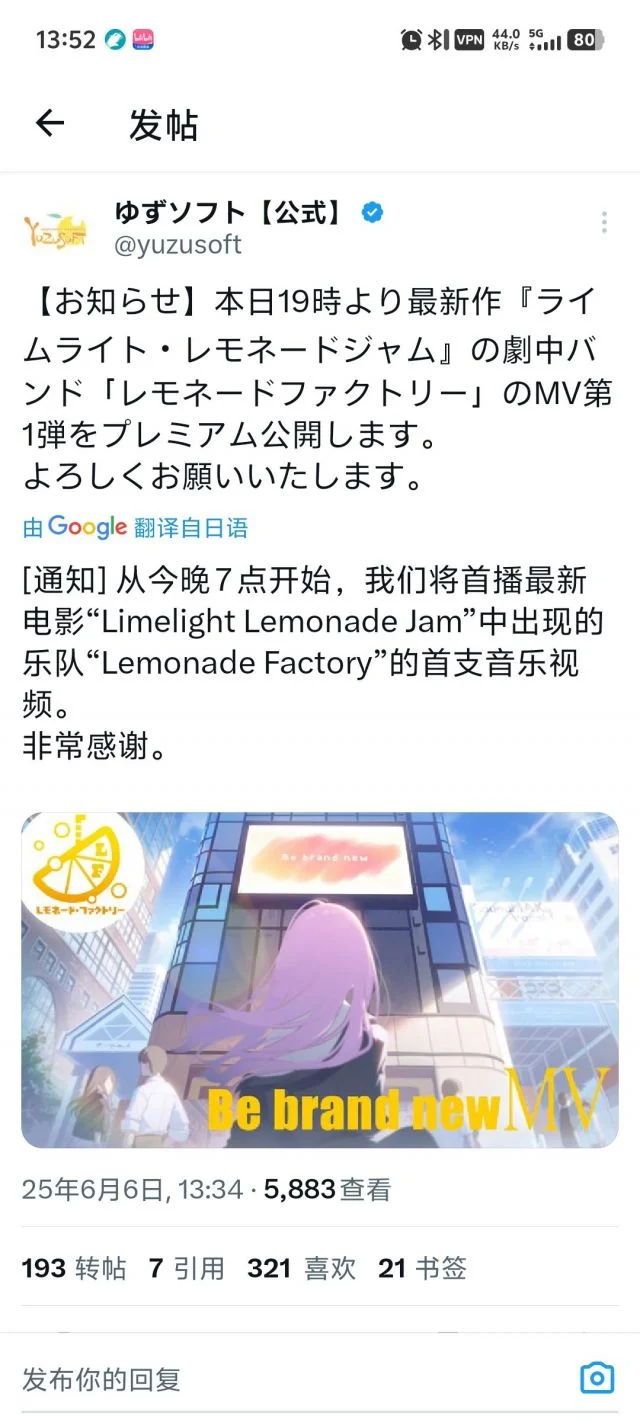The image size is (640, 1422).
Task: Tap the reply text field
Action: [280, 1380]
